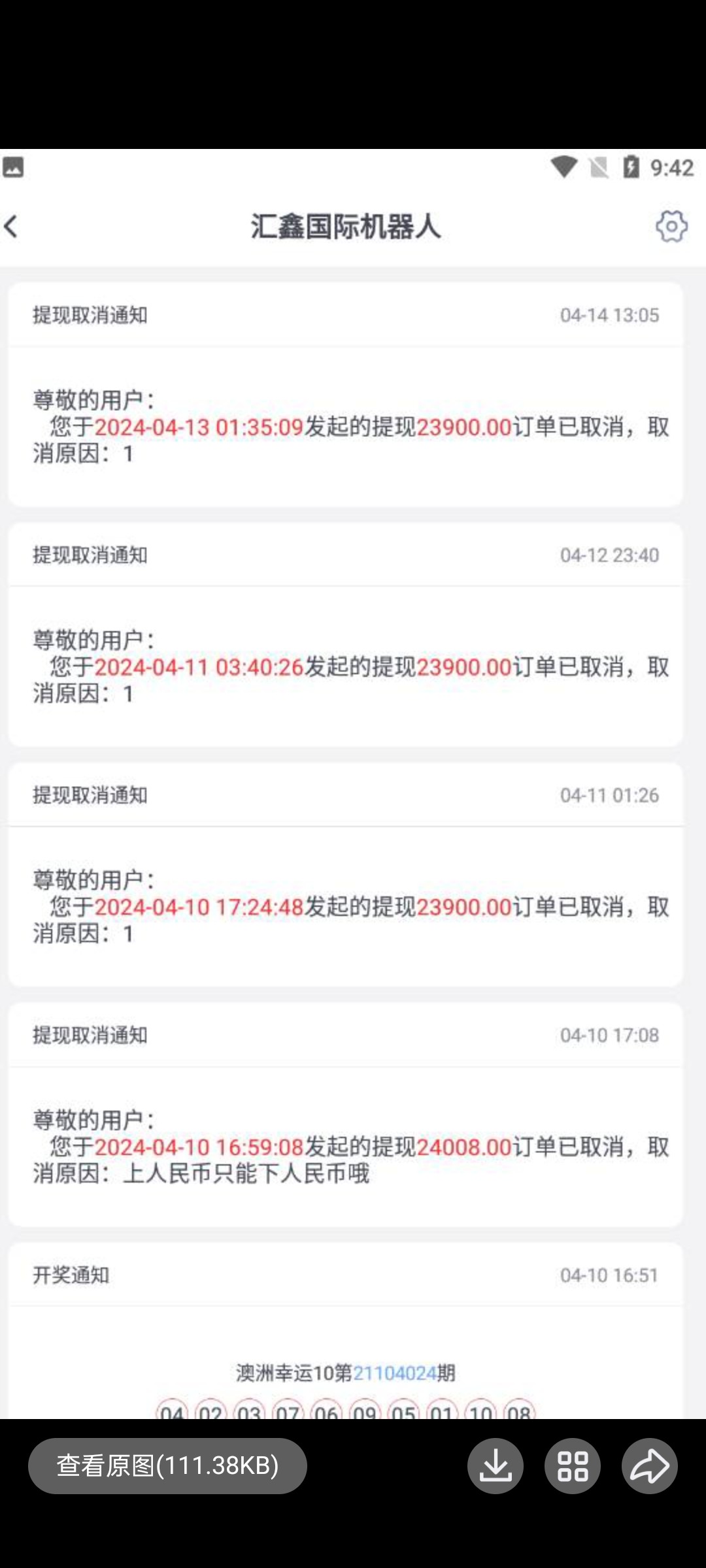Tap 查看原图 to load the original image
The image size is (706, 1568).
coord(167,1465)
